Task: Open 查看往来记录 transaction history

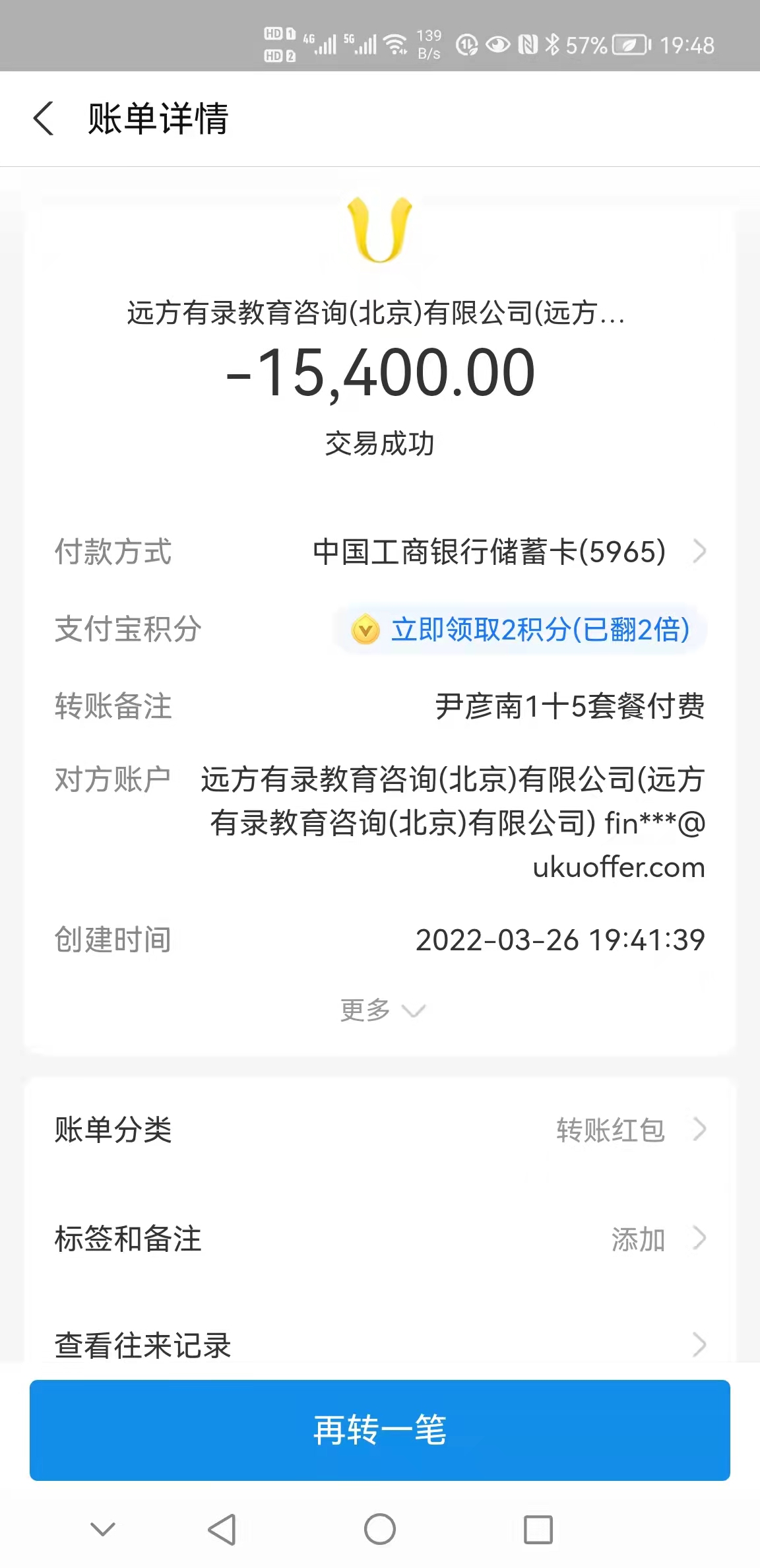Action: [x=380, y=1344]
